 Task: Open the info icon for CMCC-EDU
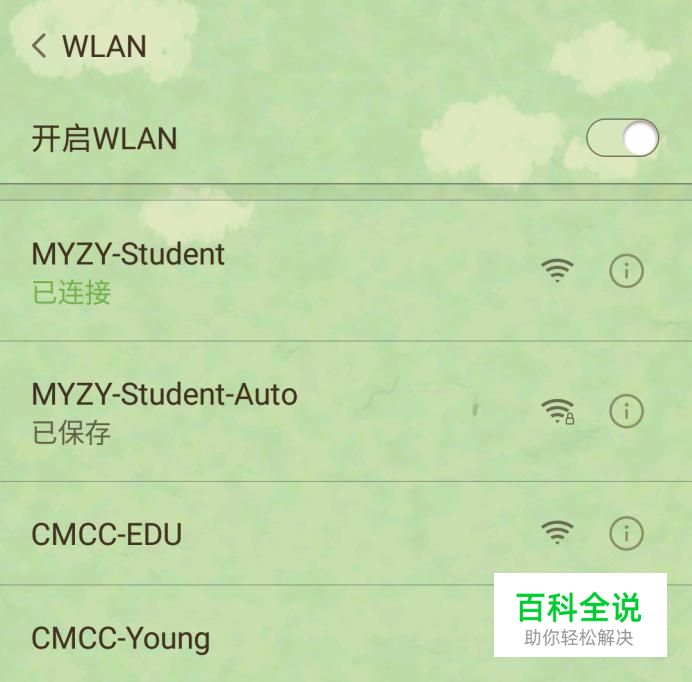[x=626, y=534]
